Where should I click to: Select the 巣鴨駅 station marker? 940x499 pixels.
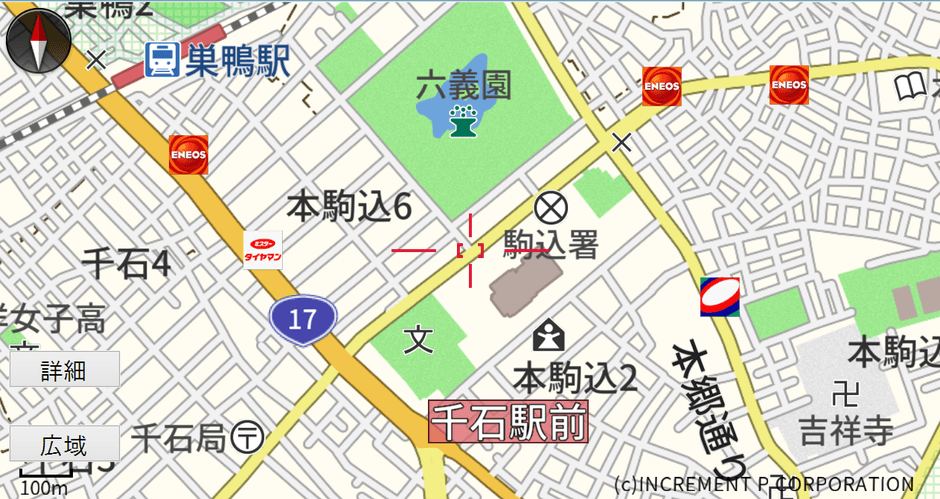pyautogui.click(x=161, y=61)
